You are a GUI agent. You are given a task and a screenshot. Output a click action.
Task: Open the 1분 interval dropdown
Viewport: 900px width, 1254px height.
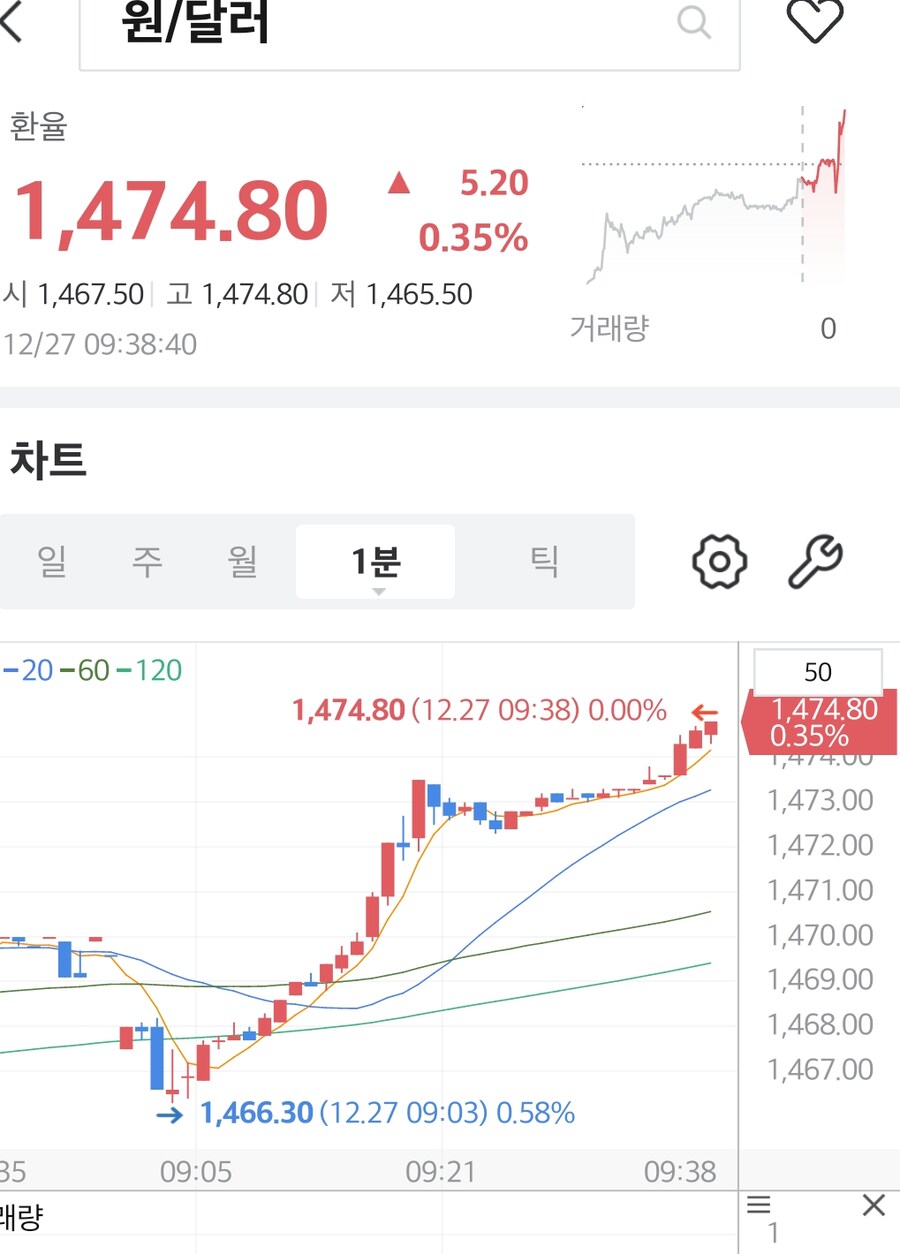tap(376, 562)
